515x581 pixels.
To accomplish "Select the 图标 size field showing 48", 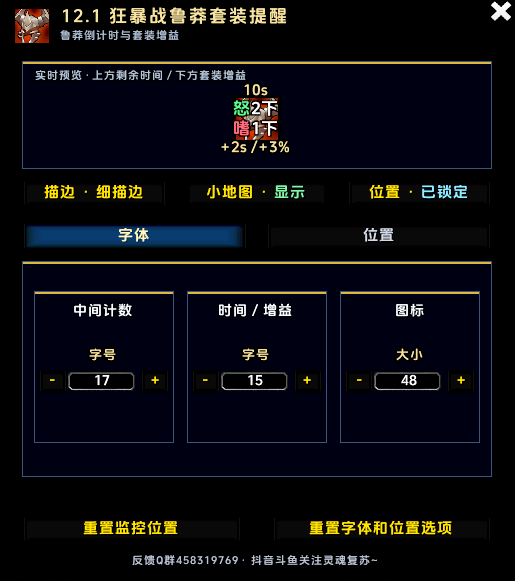I will [x=408, y=381].
